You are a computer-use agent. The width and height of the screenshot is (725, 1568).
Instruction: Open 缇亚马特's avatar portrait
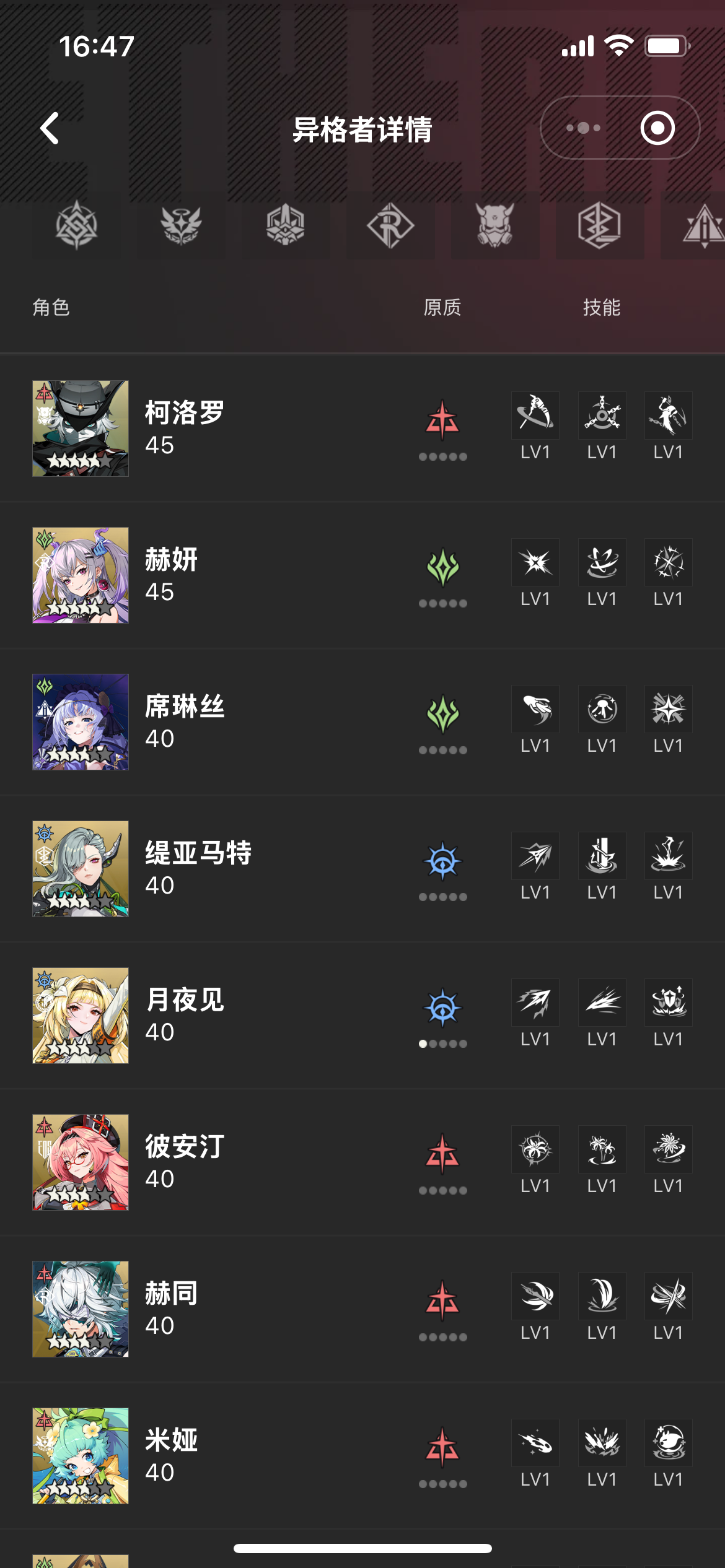[81, 869]
